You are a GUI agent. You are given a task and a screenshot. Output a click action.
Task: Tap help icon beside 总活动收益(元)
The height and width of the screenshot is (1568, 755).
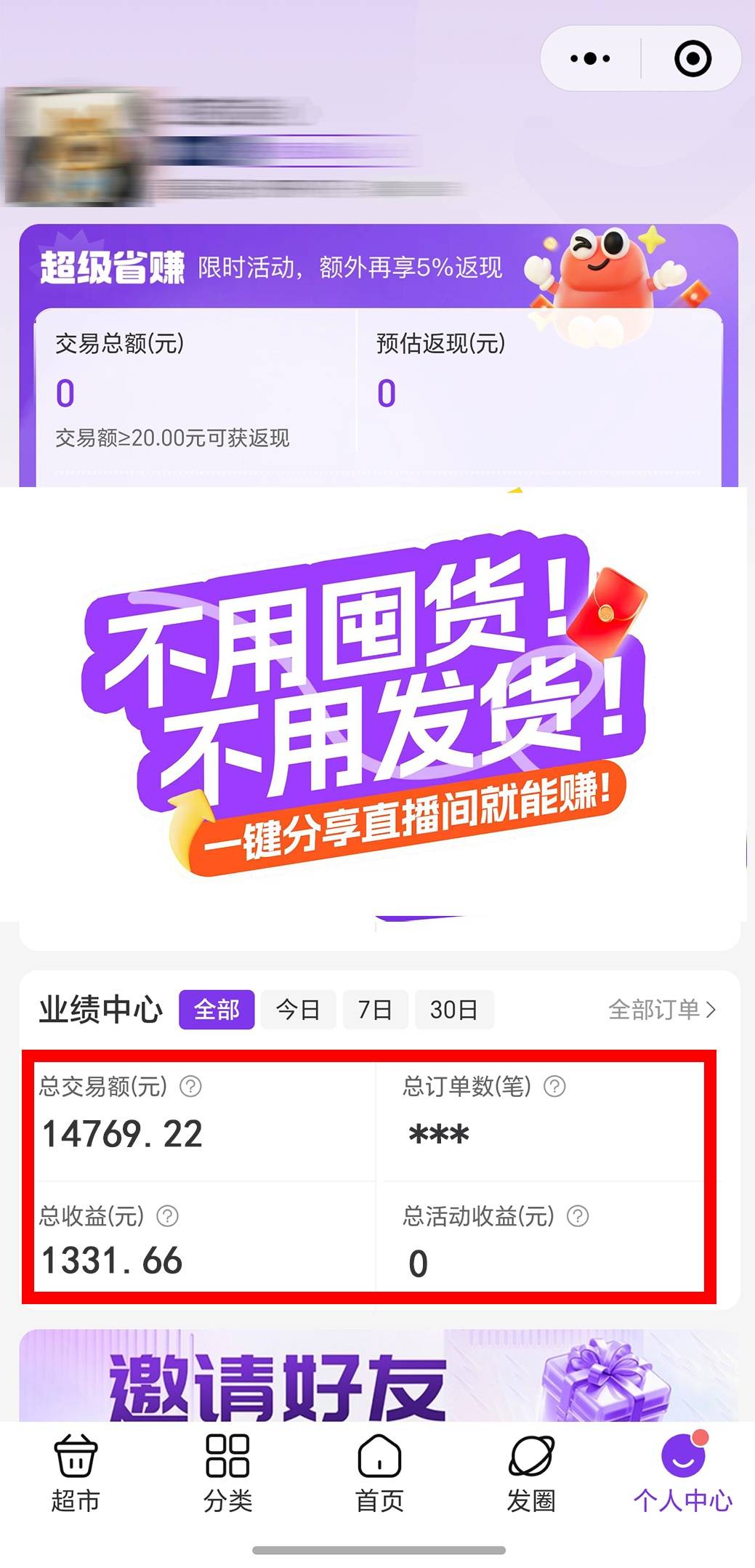tap(578, 1215)
